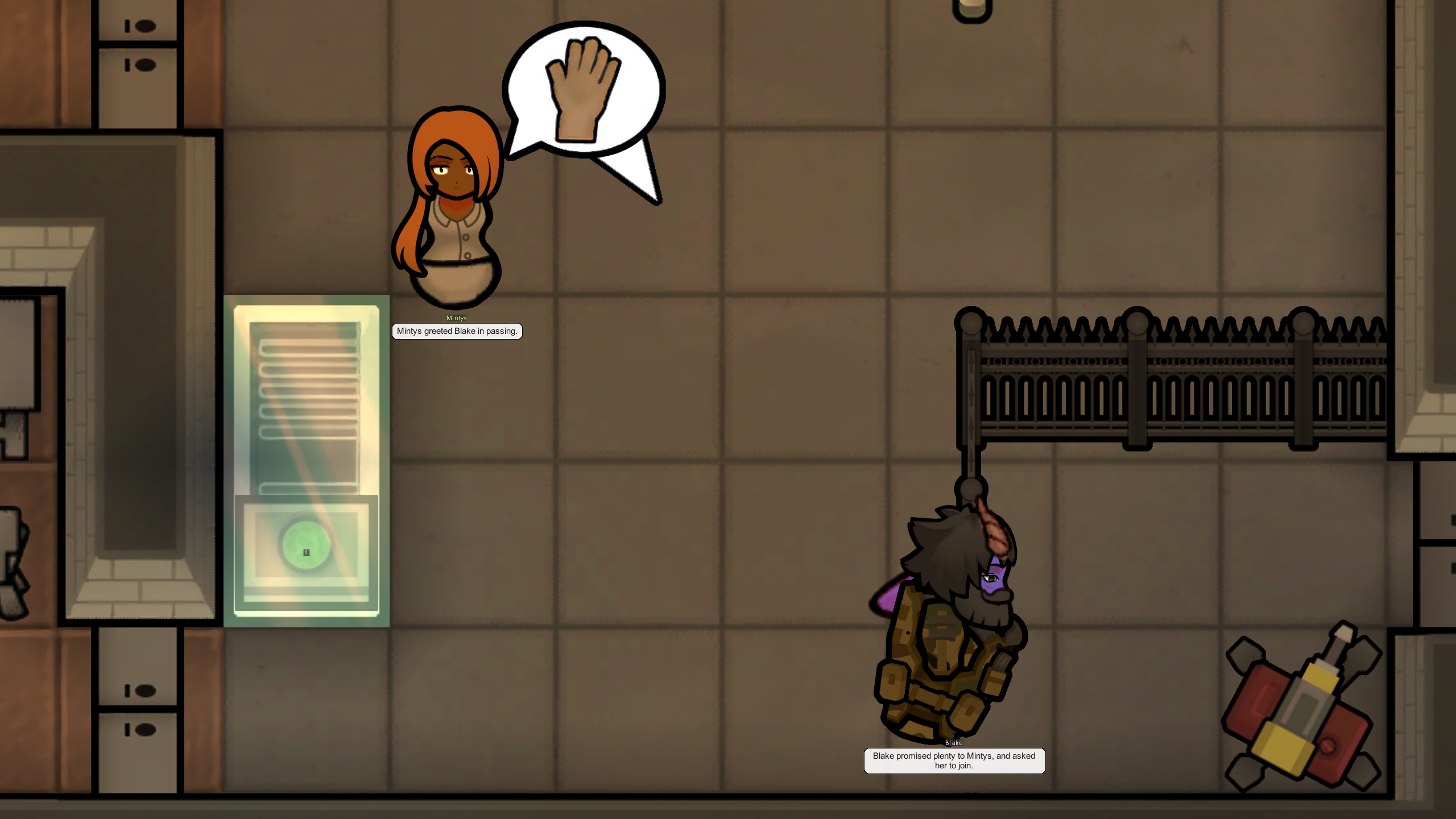The height and width of the screenshot is (819, 1456).
Task: Select the glowing green machine
Action: [306, 461]
